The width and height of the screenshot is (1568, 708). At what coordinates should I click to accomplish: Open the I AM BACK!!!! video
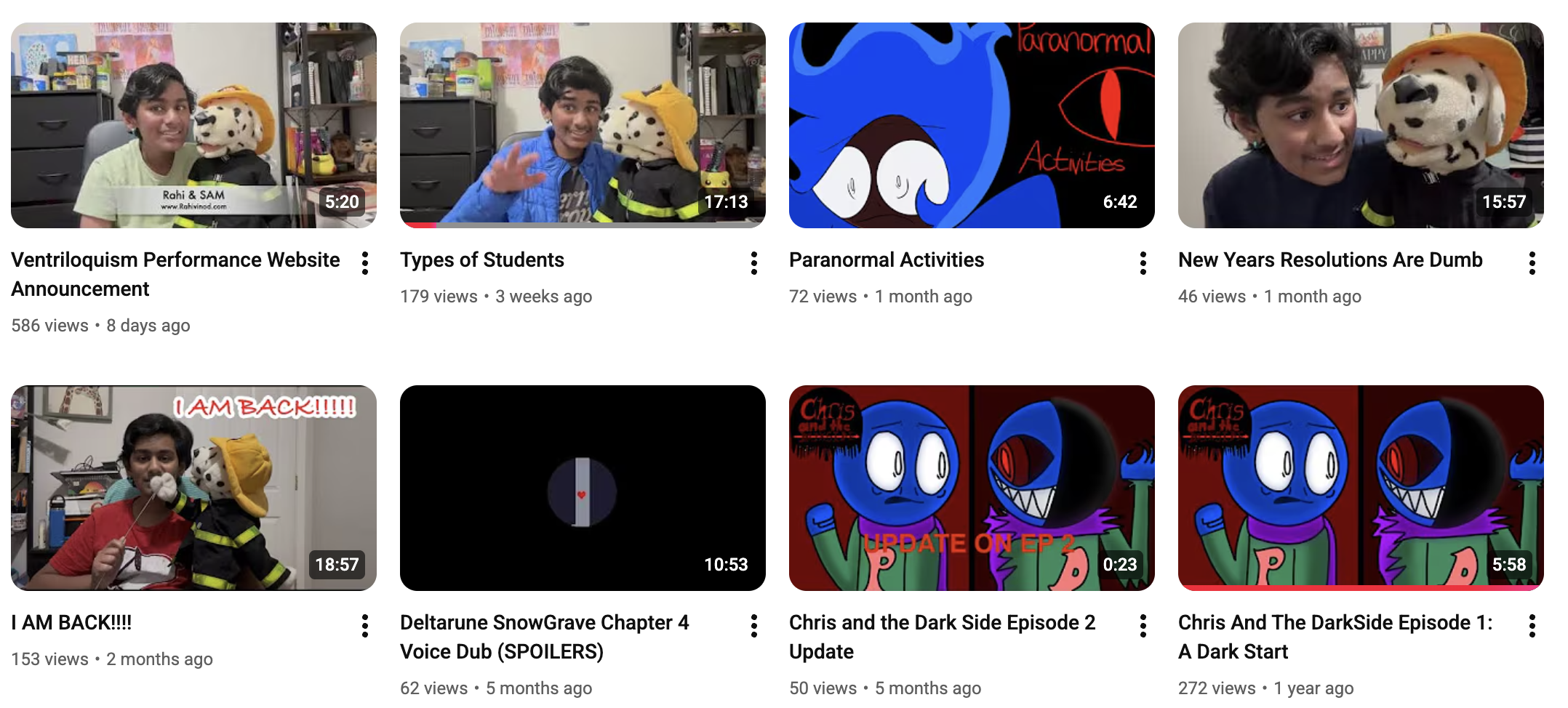coord(193,488)
